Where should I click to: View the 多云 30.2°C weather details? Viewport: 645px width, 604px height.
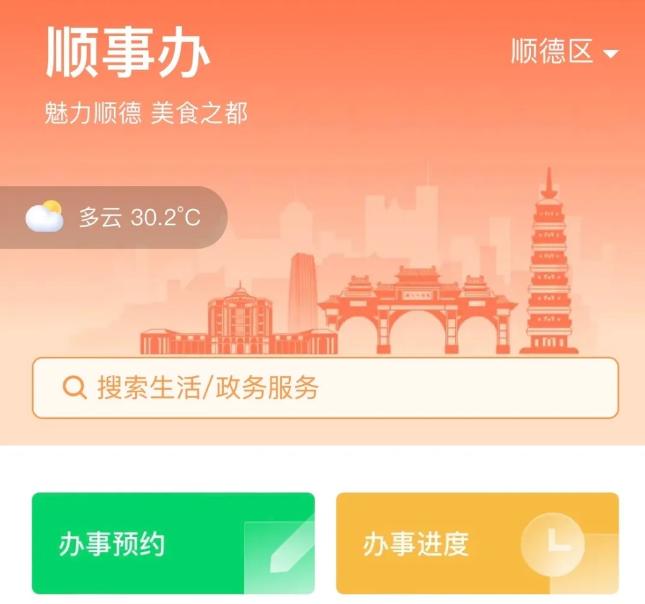pyautogui.click(x=113, y=217)
